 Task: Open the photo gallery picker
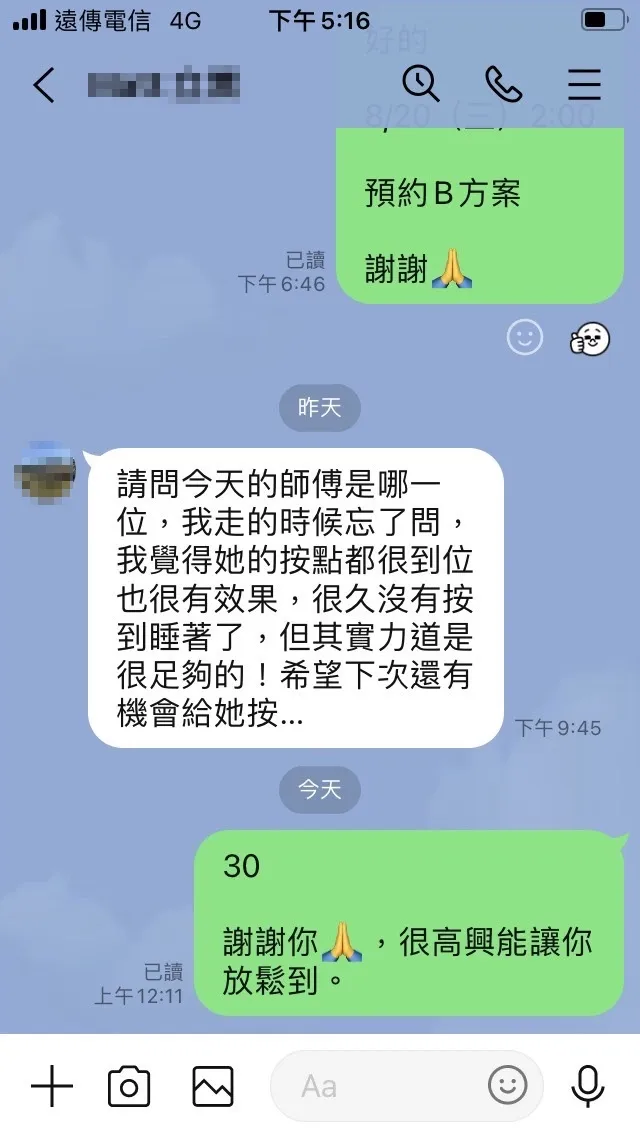[213, 1085]
